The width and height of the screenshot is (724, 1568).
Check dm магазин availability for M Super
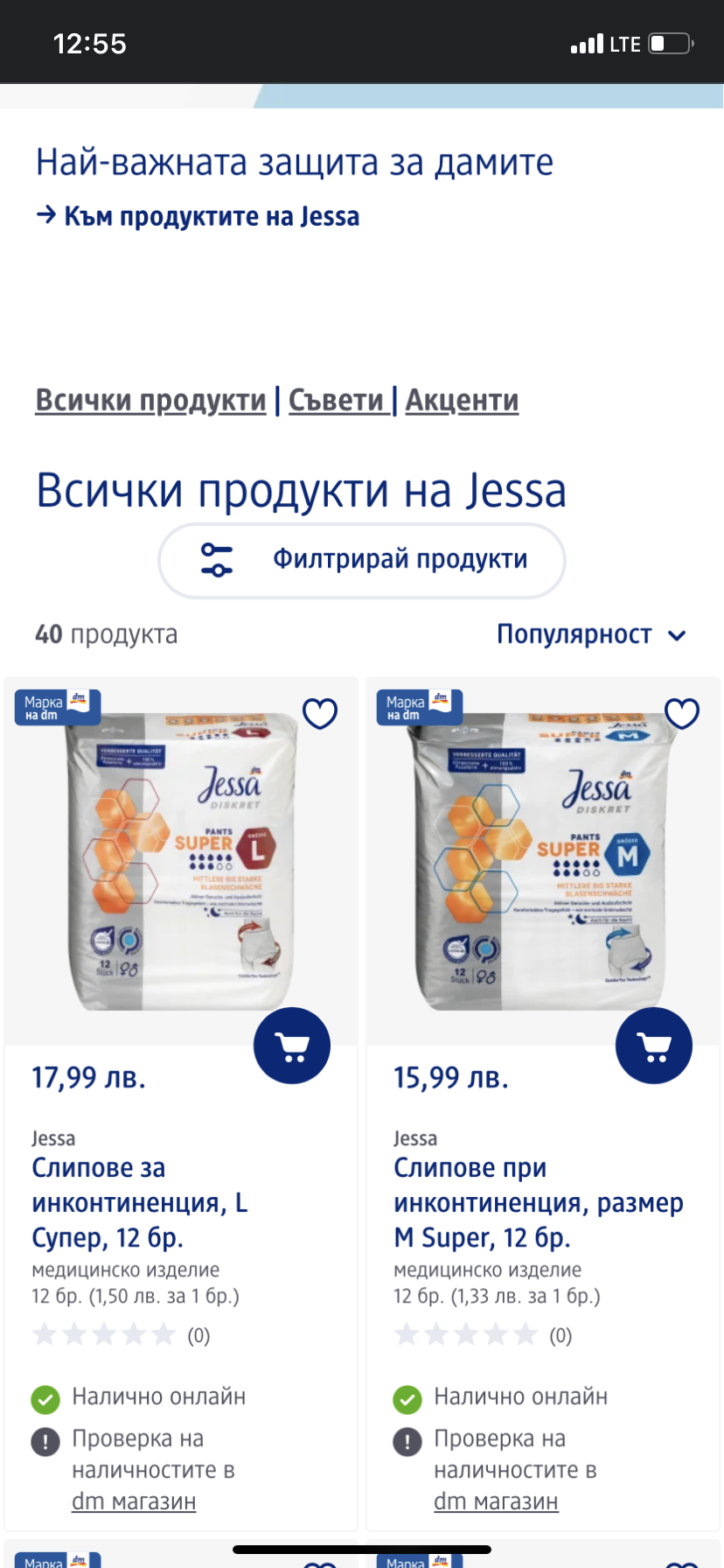click(x=496, y=1501)
